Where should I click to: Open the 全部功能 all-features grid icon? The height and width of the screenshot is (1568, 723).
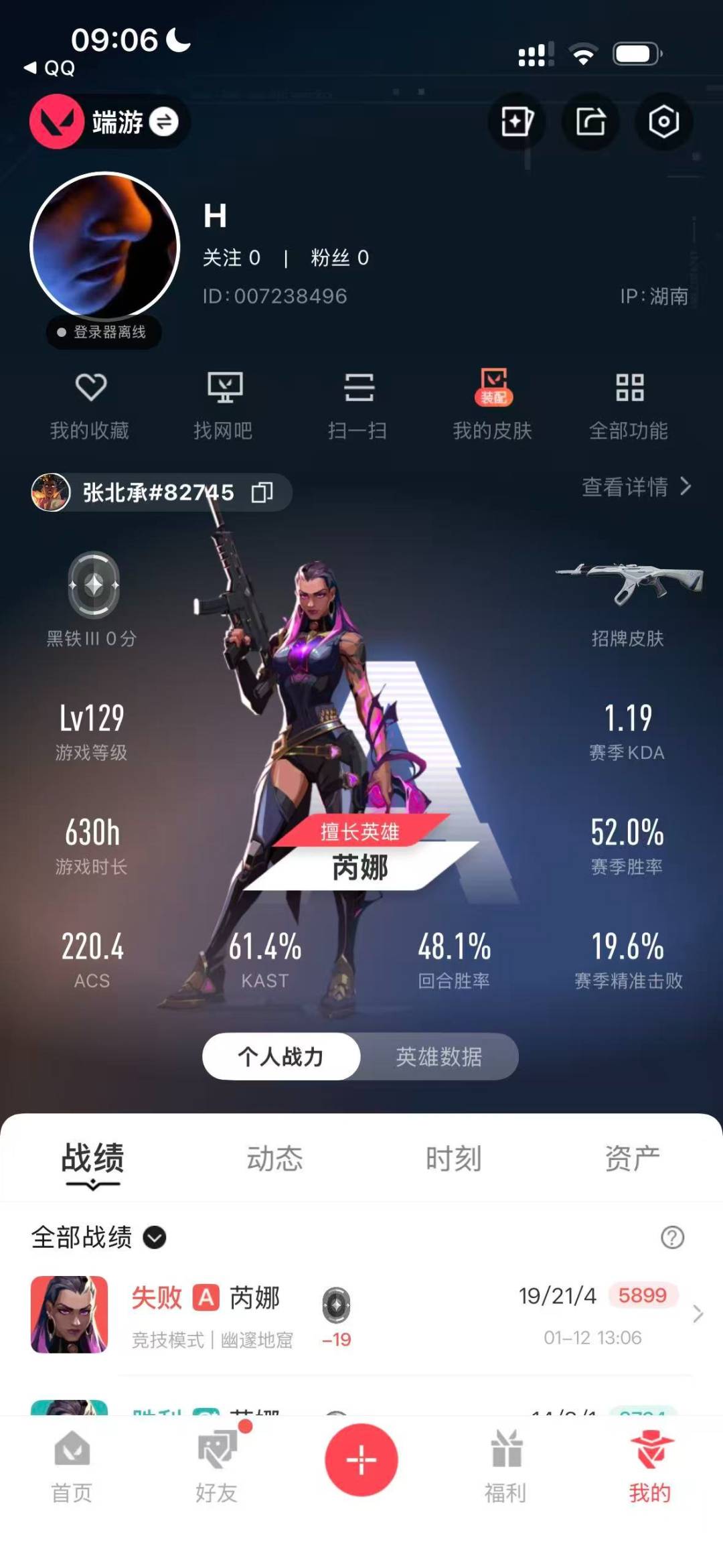(629, 401)
